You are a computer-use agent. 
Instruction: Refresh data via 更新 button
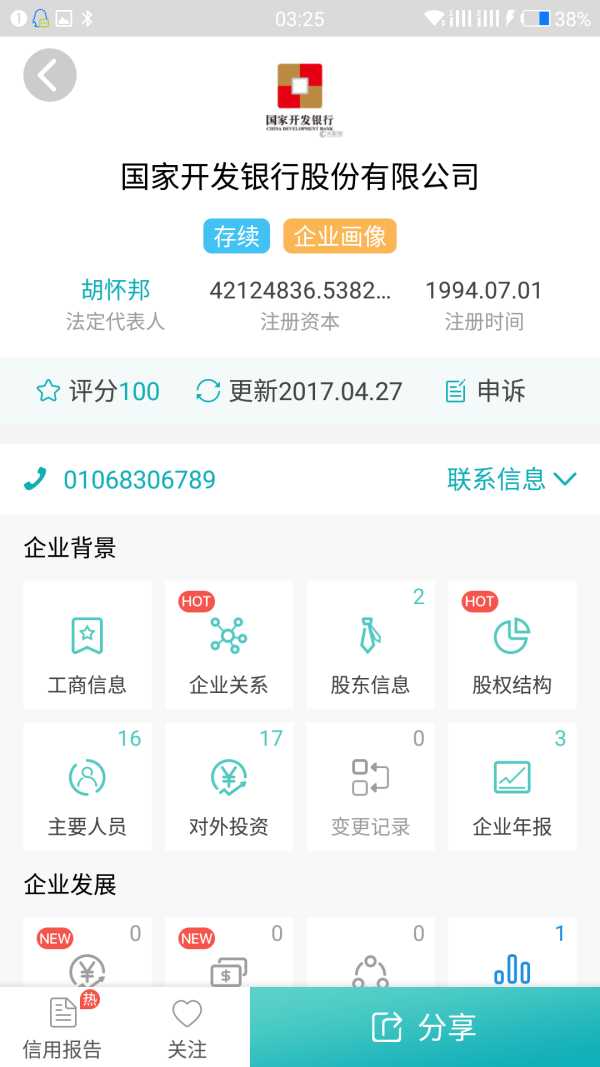coord(298,391)
